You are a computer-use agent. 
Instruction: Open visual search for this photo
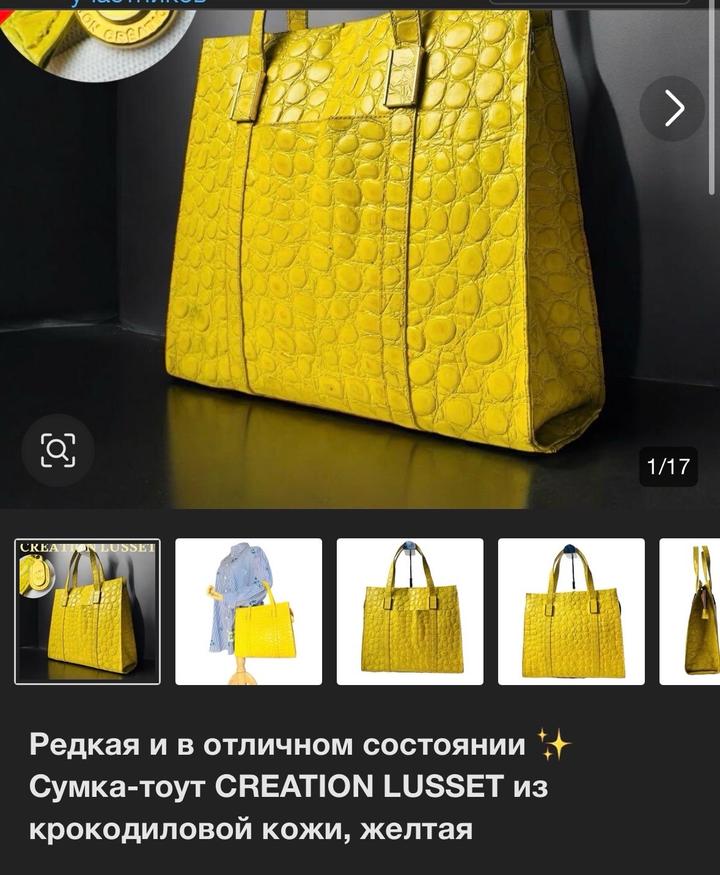[58, 450]
